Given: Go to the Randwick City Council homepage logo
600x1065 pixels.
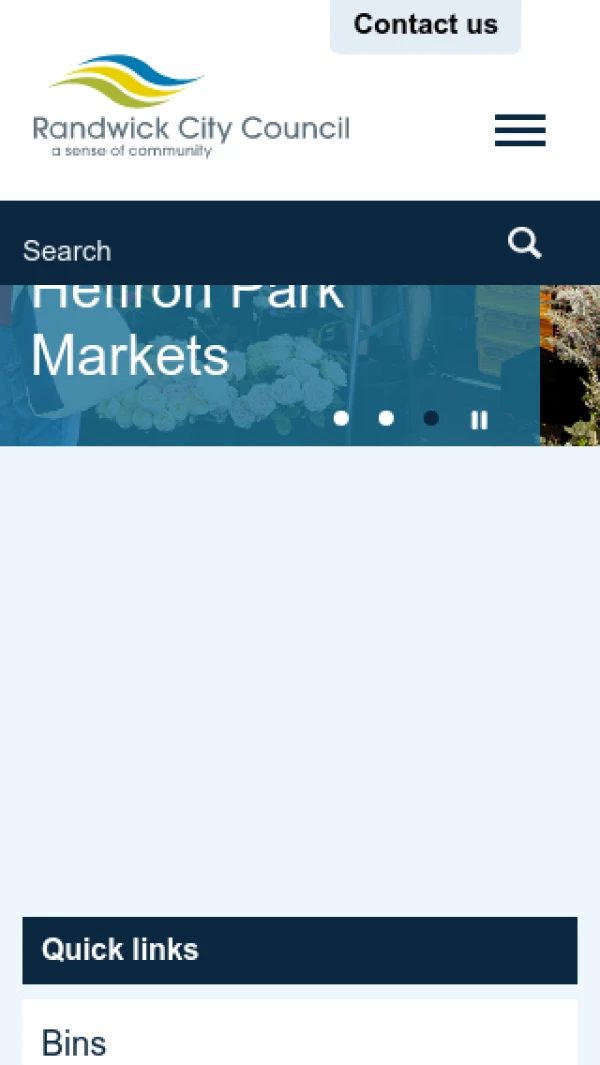Looking at the screenshot, I should [x=191, y=107].
